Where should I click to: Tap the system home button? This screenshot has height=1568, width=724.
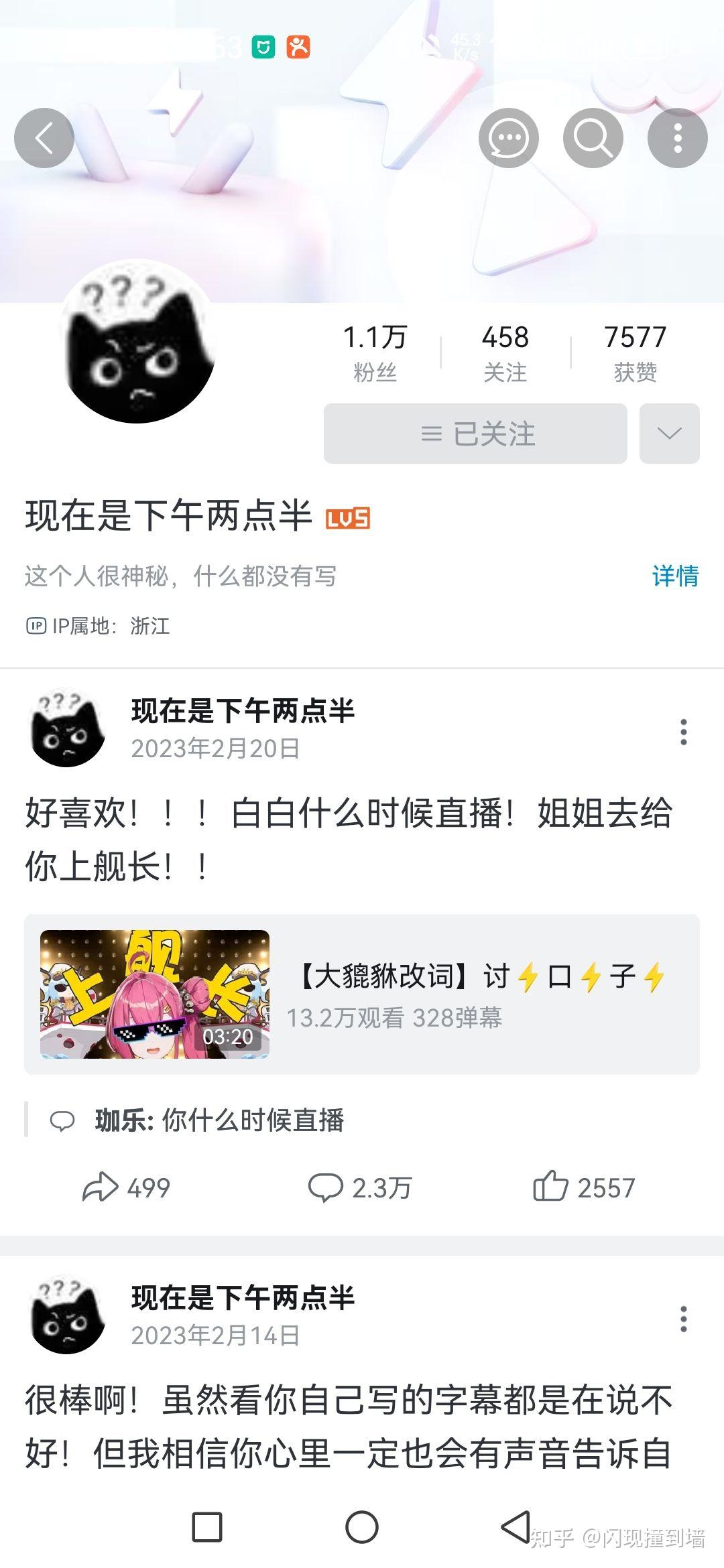click(362, 1527)
